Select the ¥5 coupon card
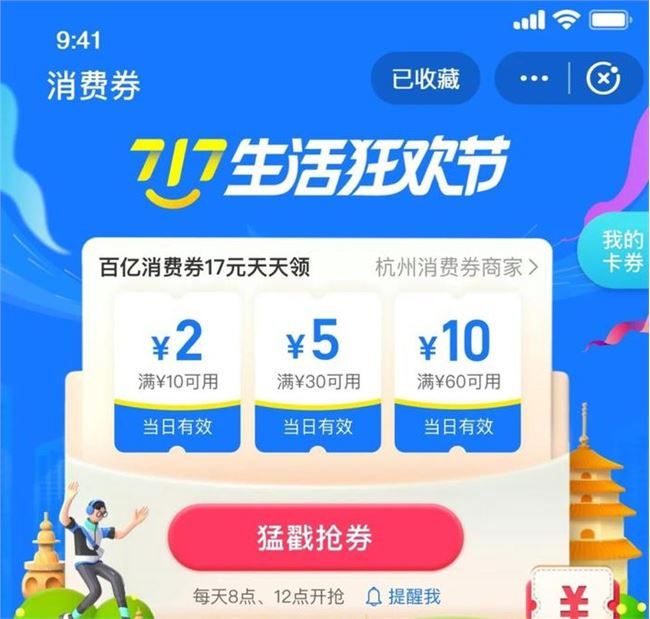Viewport: 650px width, 619px height. tap(318, 372)
